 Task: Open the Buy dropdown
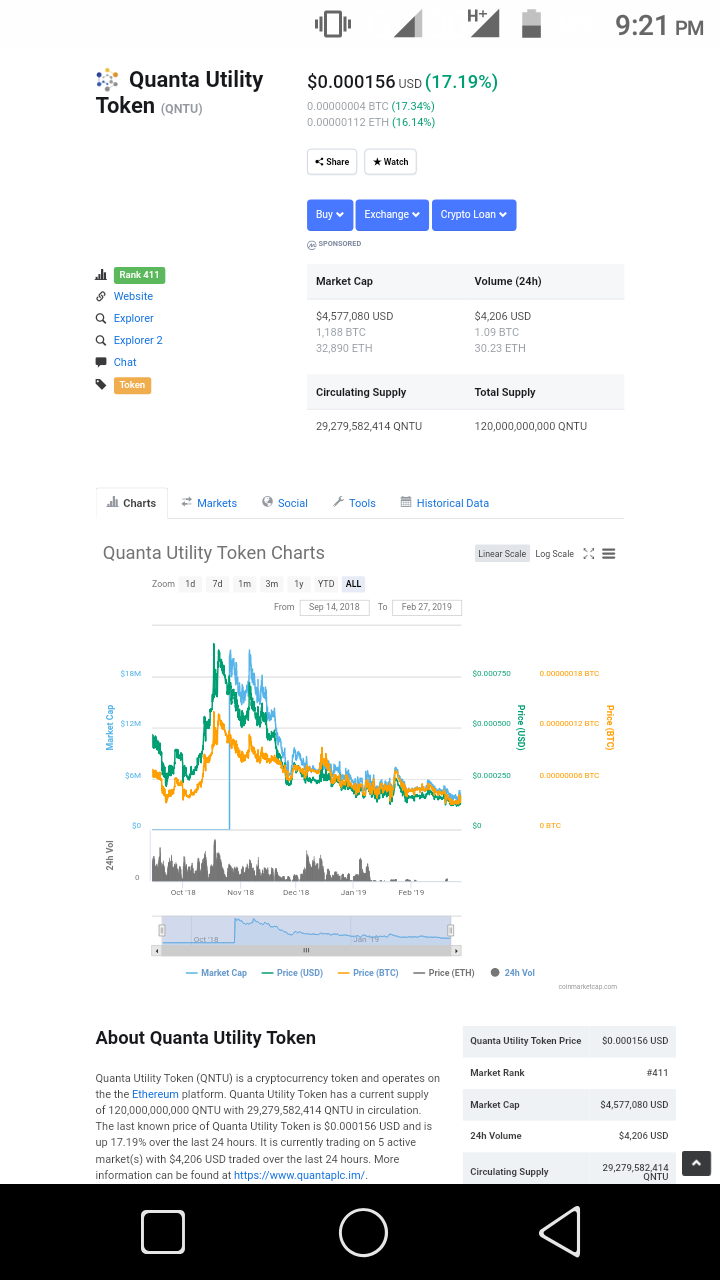[x=329, y=215]
